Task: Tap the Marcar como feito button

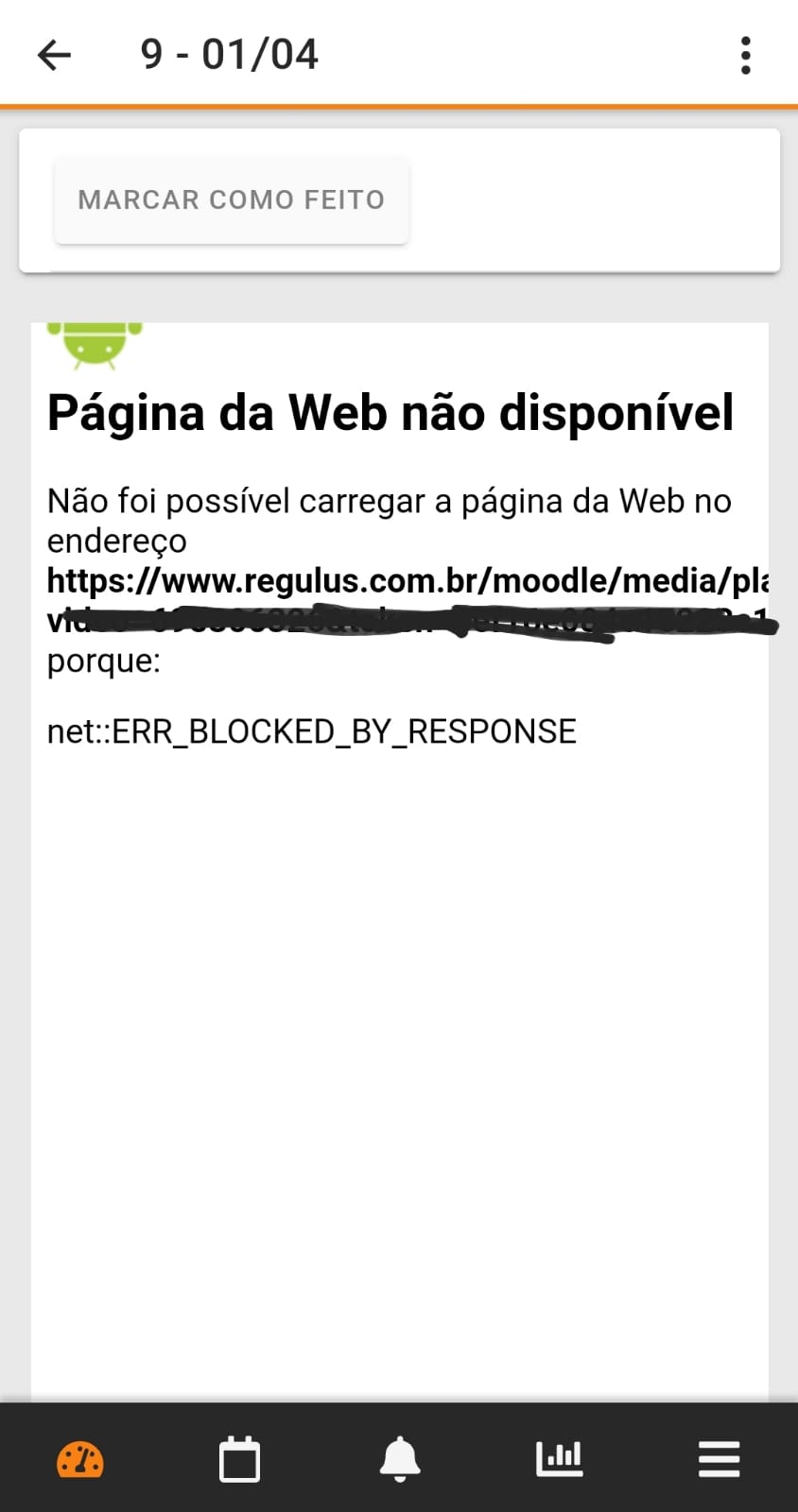Action: [x=232, y=199]
